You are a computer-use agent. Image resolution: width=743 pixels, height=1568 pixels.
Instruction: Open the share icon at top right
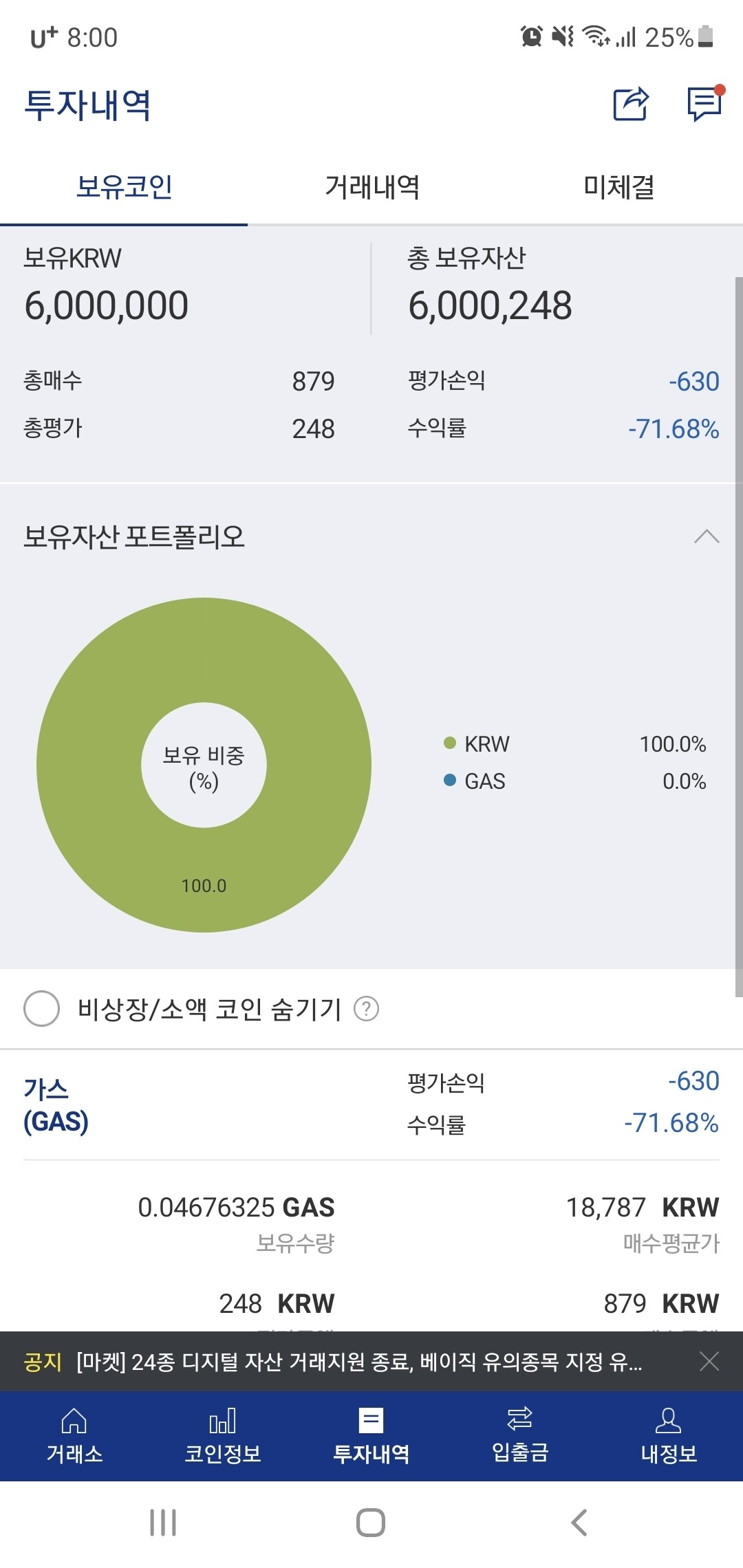(629, 105)
